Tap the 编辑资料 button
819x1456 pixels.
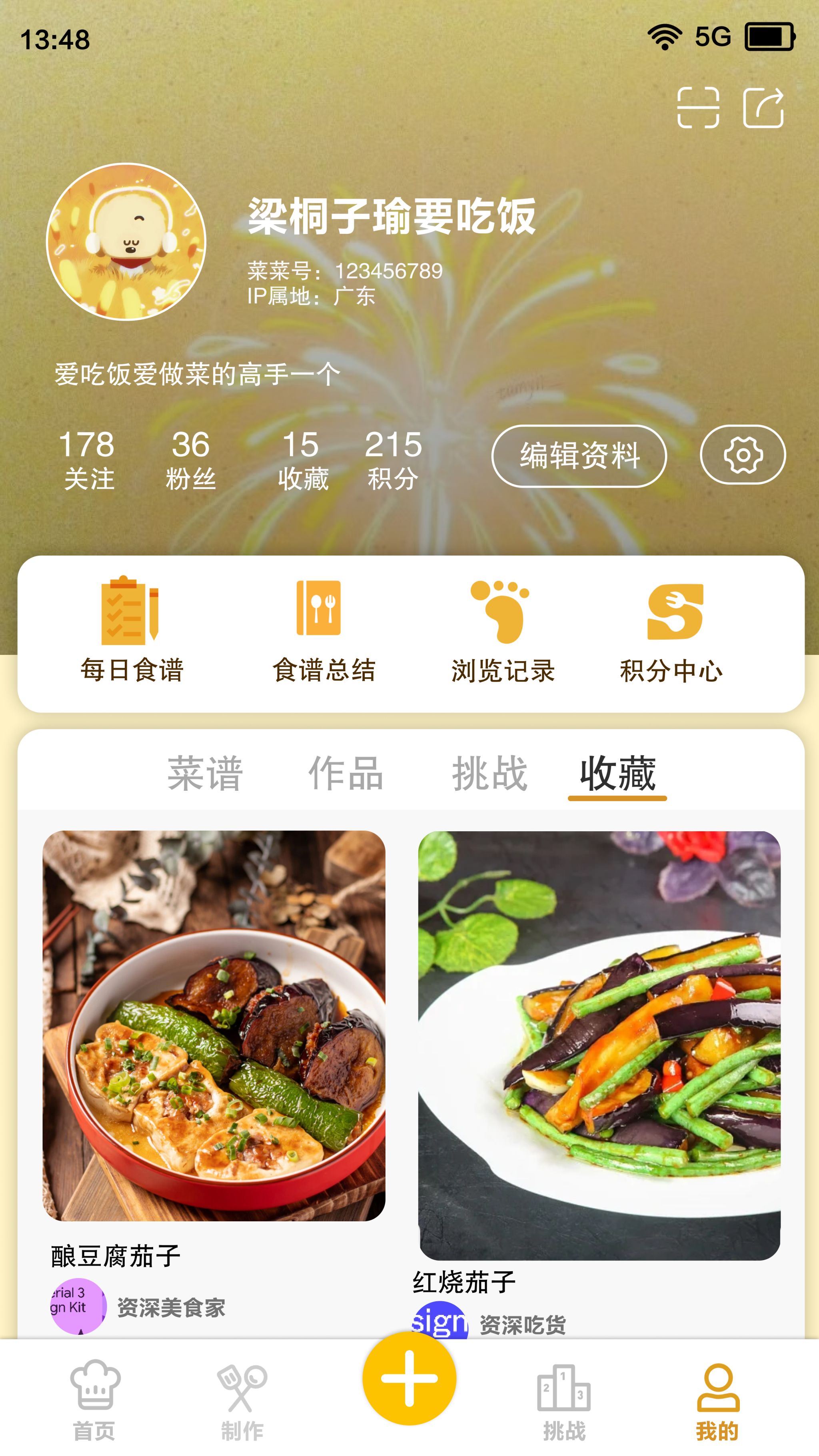point(579,456)
